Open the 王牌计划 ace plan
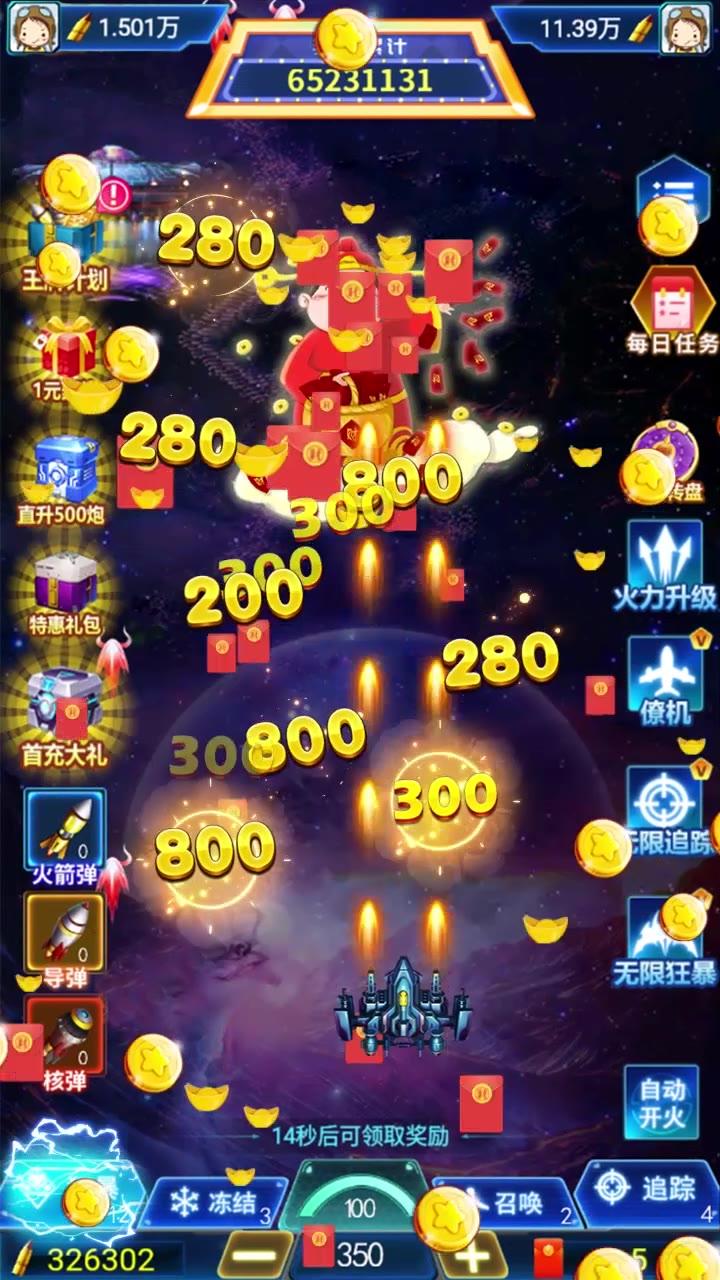The width and height of the screenshot is (720, 1280). coord(65,240)
